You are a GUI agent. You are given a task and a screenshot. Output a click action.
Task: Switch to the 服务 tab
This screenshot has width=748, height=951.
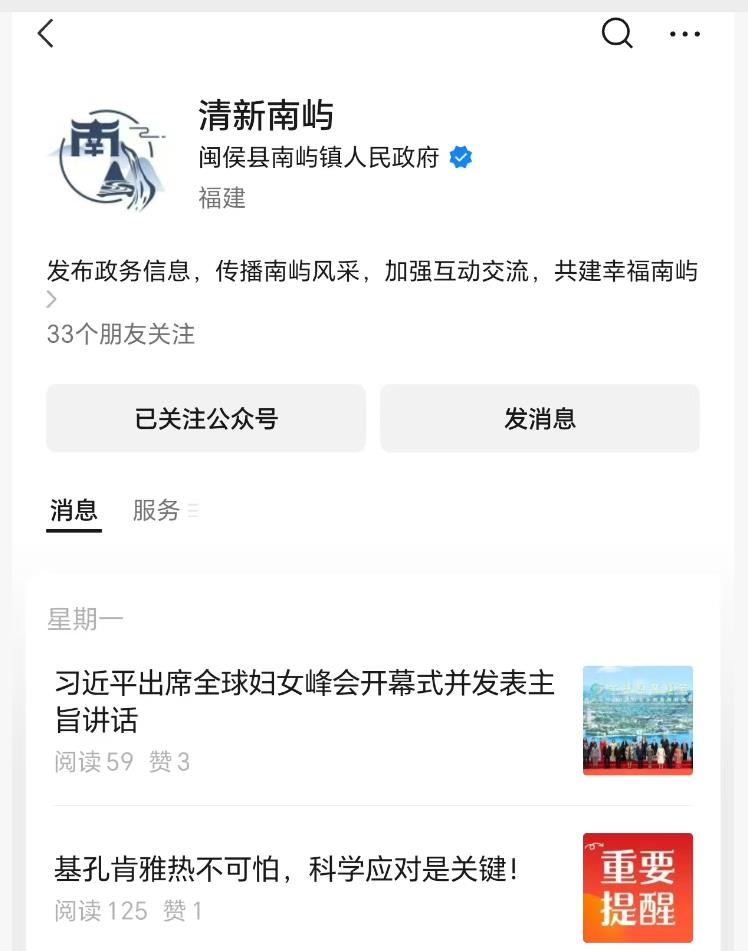coord(156,510)
